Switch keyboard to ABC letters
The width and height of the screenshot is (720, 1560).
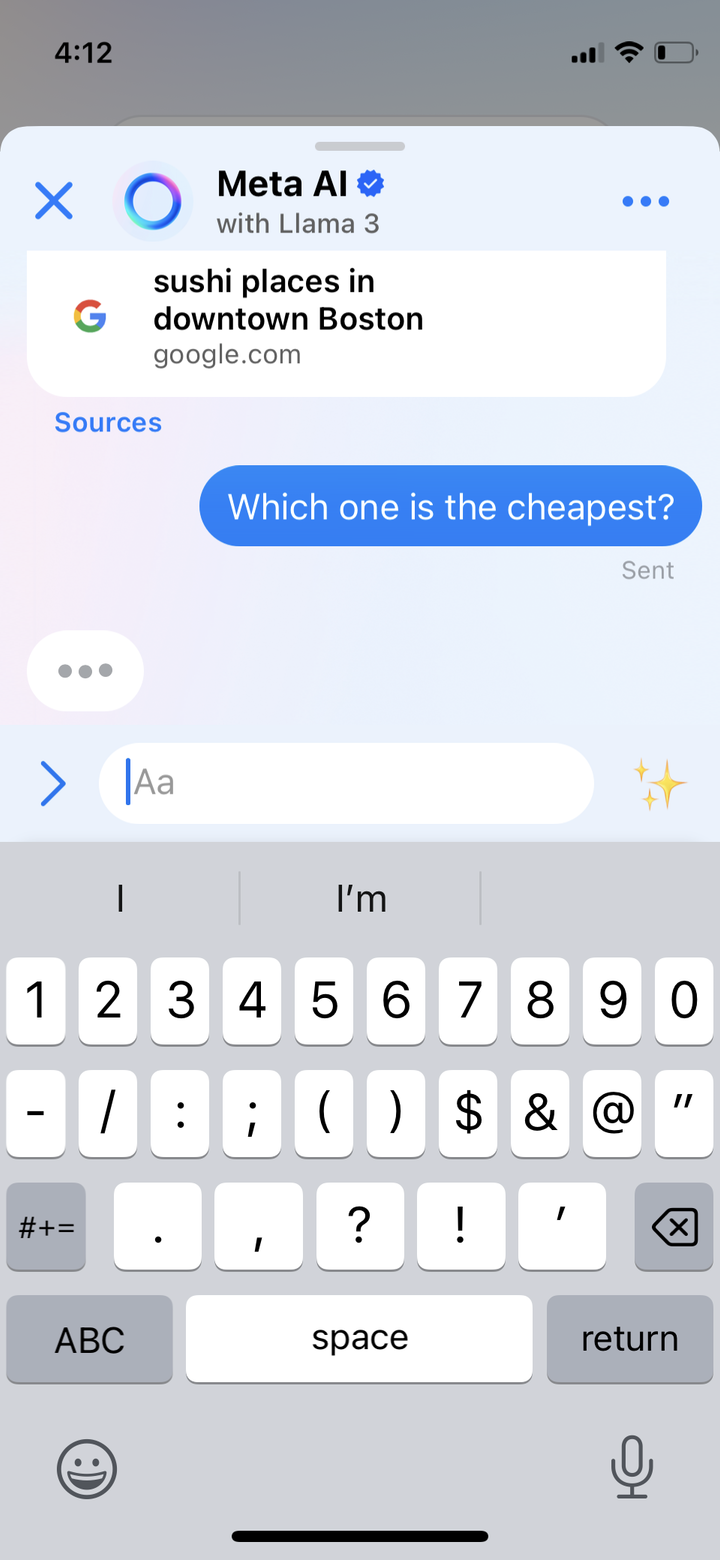tap(90, 1339)
